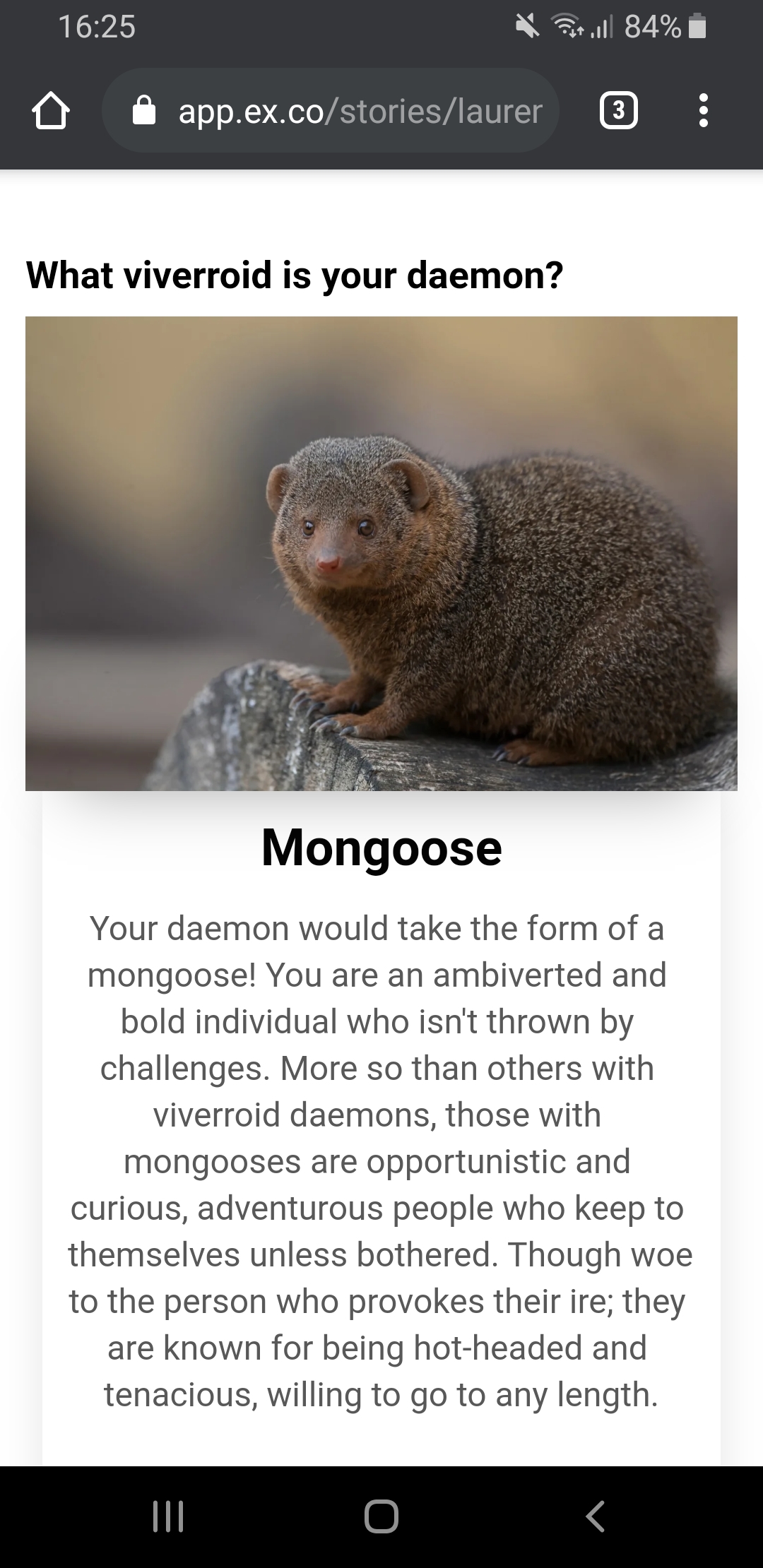This screenshot has height=1568, width=763.
Task: Go back using the system back button
Action: pos(596,1516)
